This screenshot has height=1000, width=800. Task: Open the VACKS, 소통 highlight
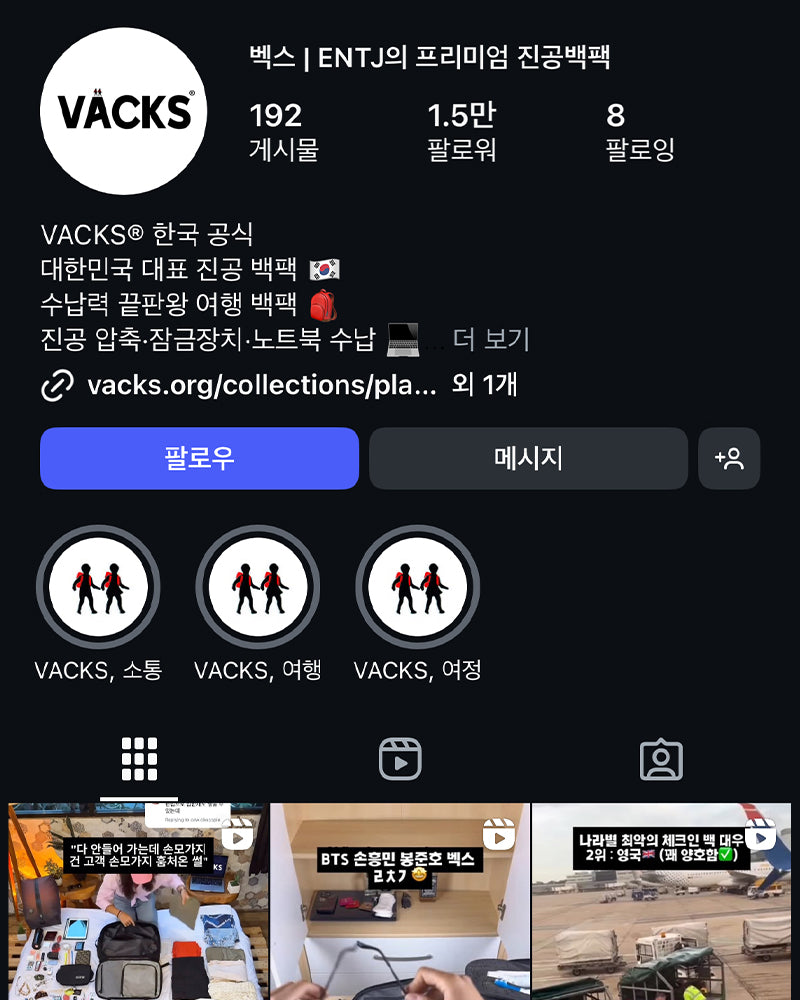coord(98,588)
